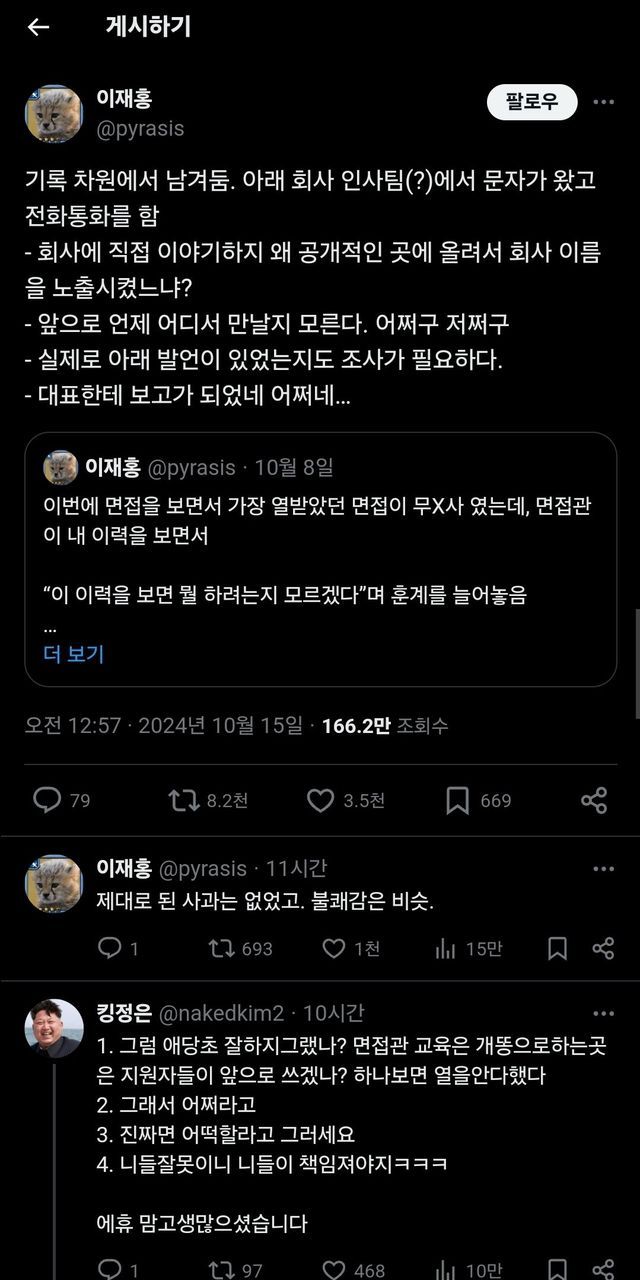640x1280 pixels.
Task: Bookmark 이재홍's reply from 11시간 ago
Action: [x=558, y=948]
